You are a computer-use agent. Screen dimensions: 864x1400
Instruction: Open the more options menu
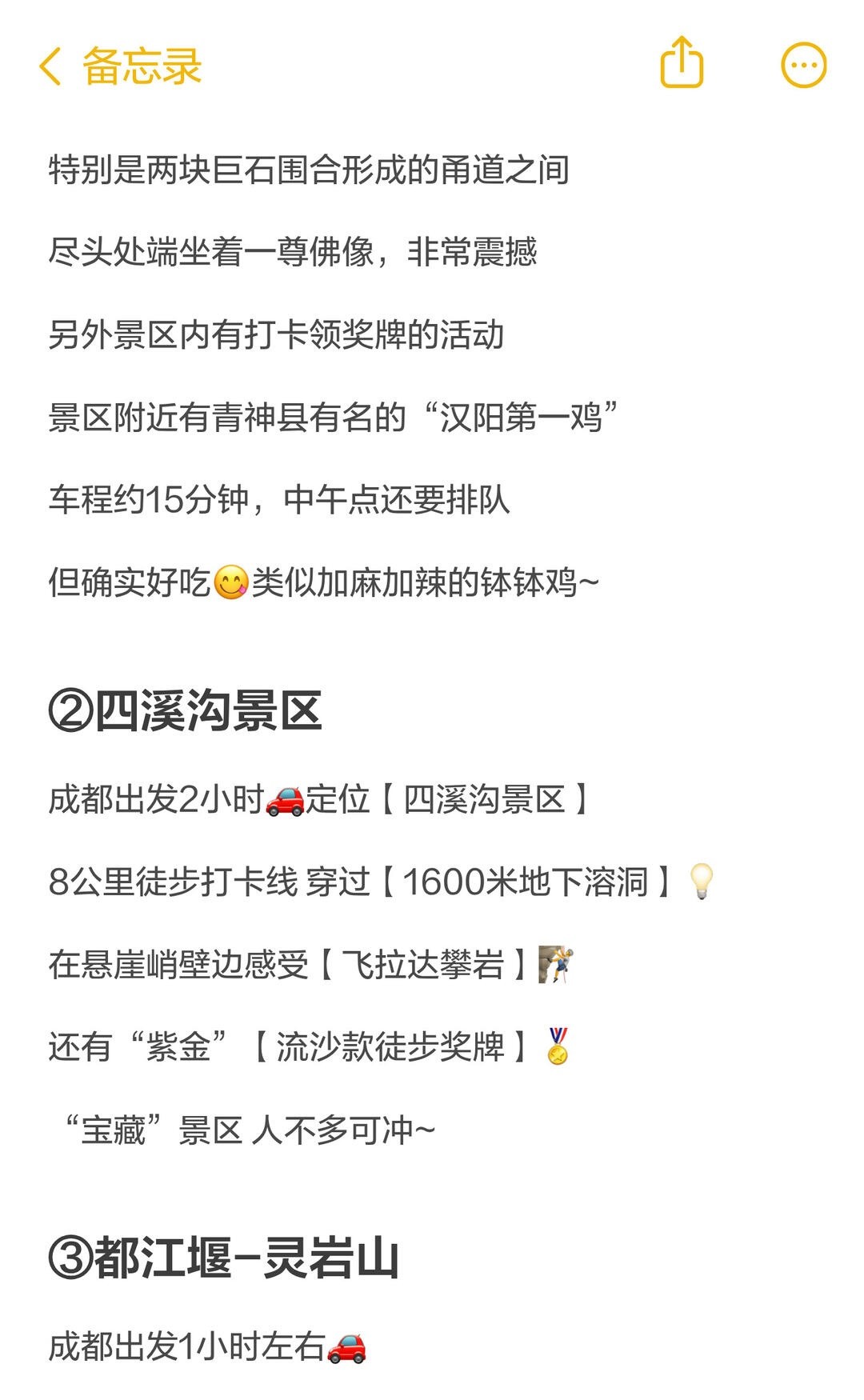point(803,65)
